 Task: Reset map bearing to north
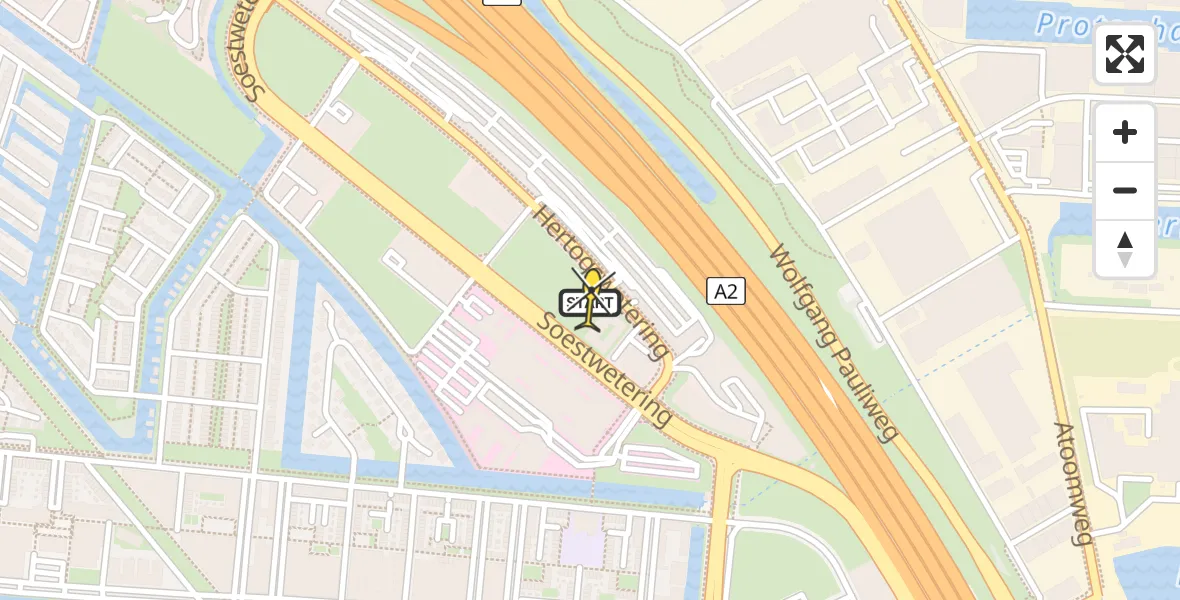[x=1125, y=249]
